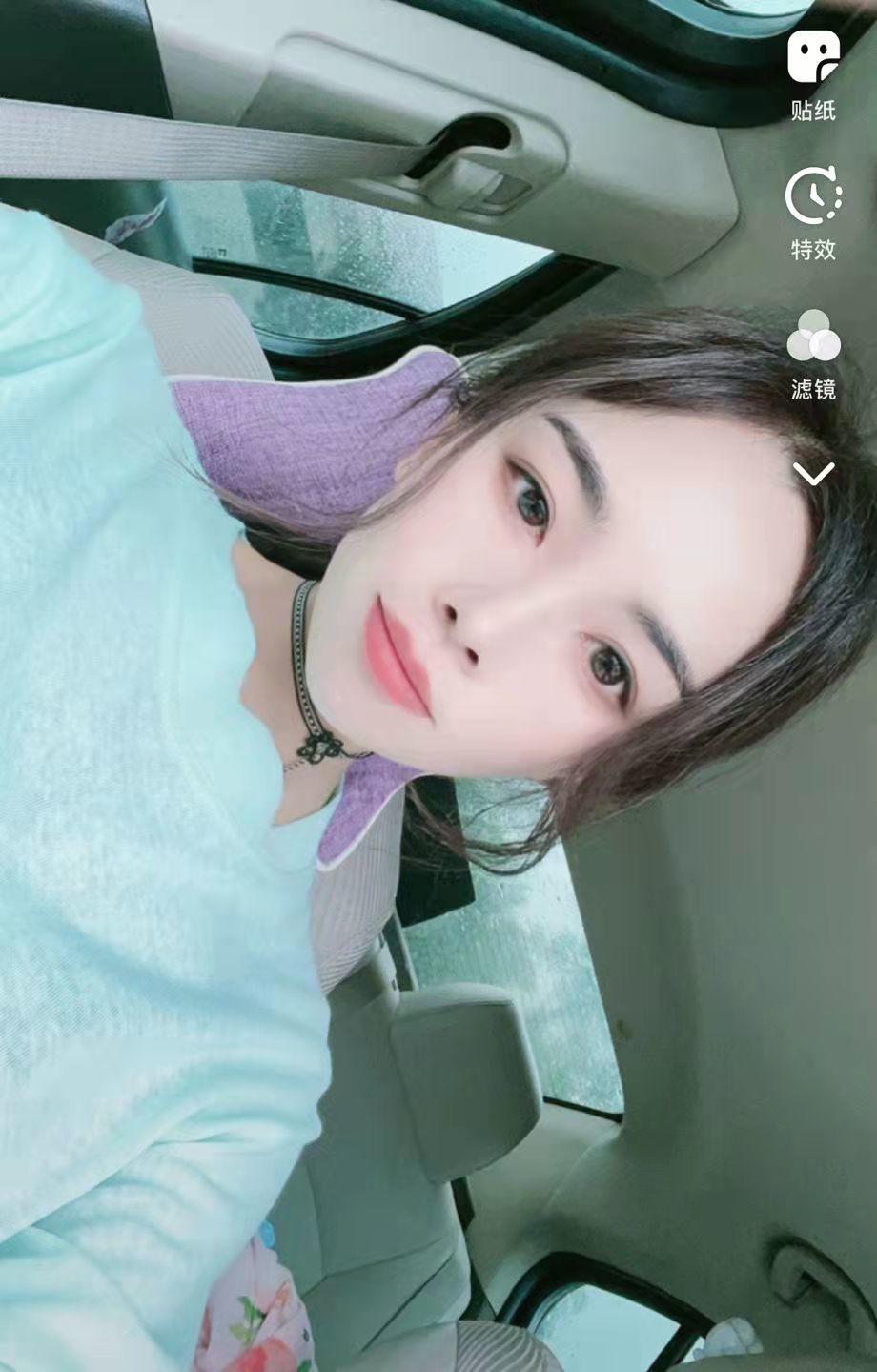
Task: Open the 特效 effects tool
Action: (x=813, y=210)
